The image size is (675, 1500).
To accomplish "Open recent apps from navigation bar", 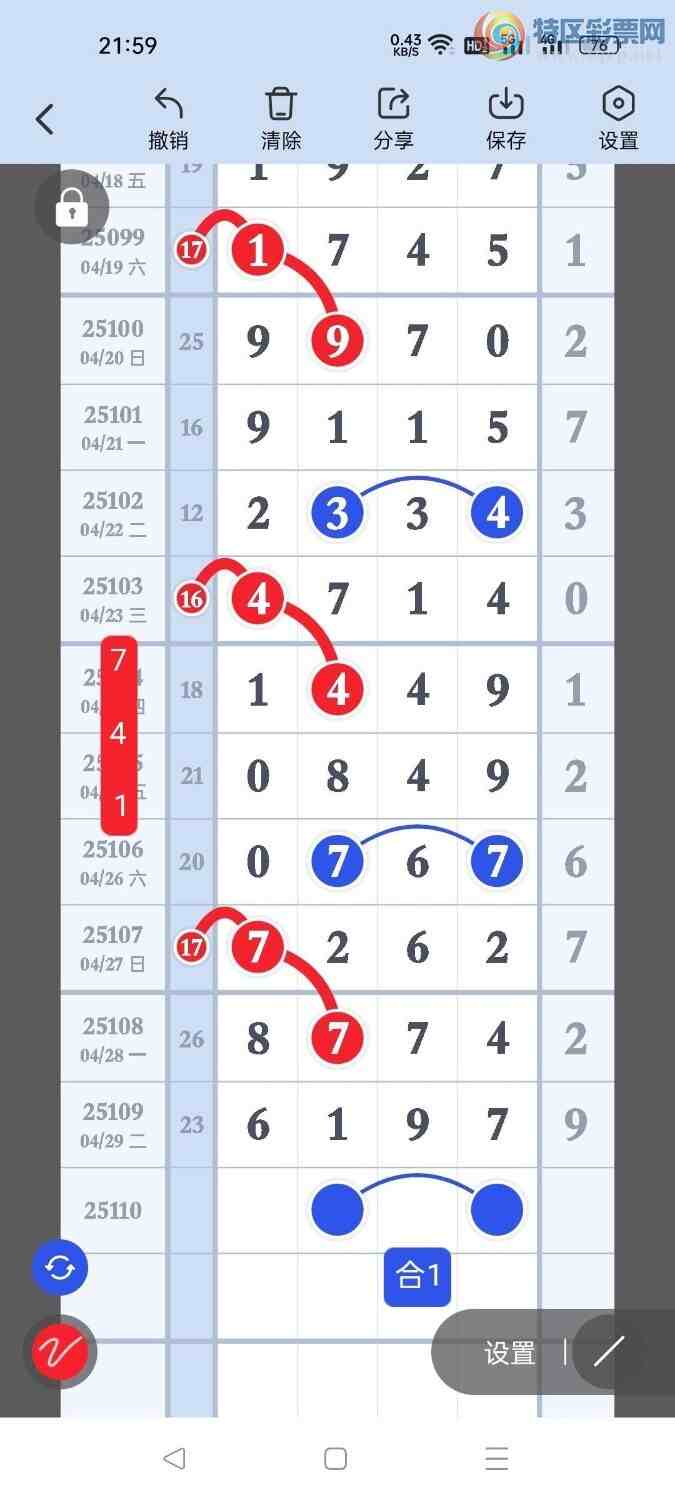I will pos(496,1458).
